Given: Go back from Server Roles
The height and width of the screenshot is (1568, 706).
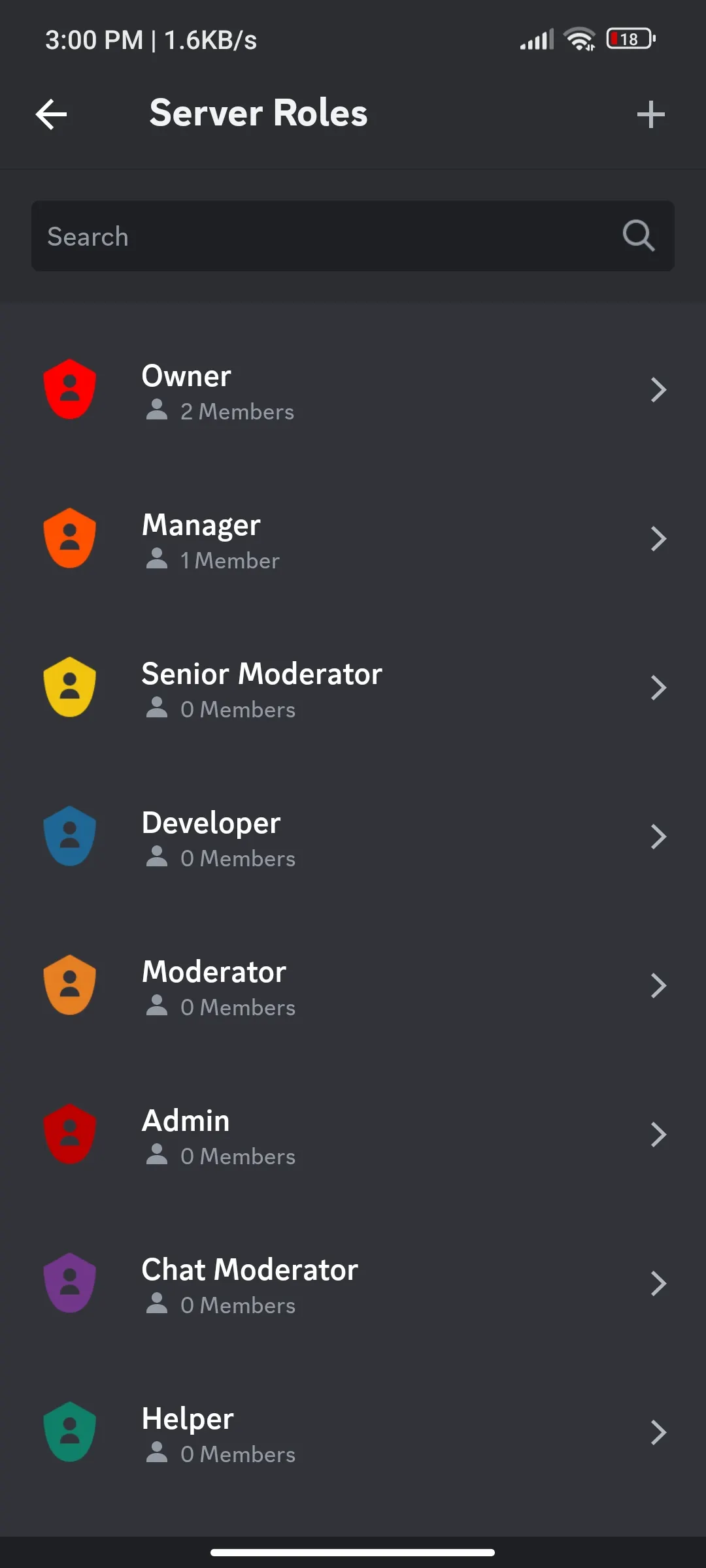Looking at the screenshot, I should point(52,114).
